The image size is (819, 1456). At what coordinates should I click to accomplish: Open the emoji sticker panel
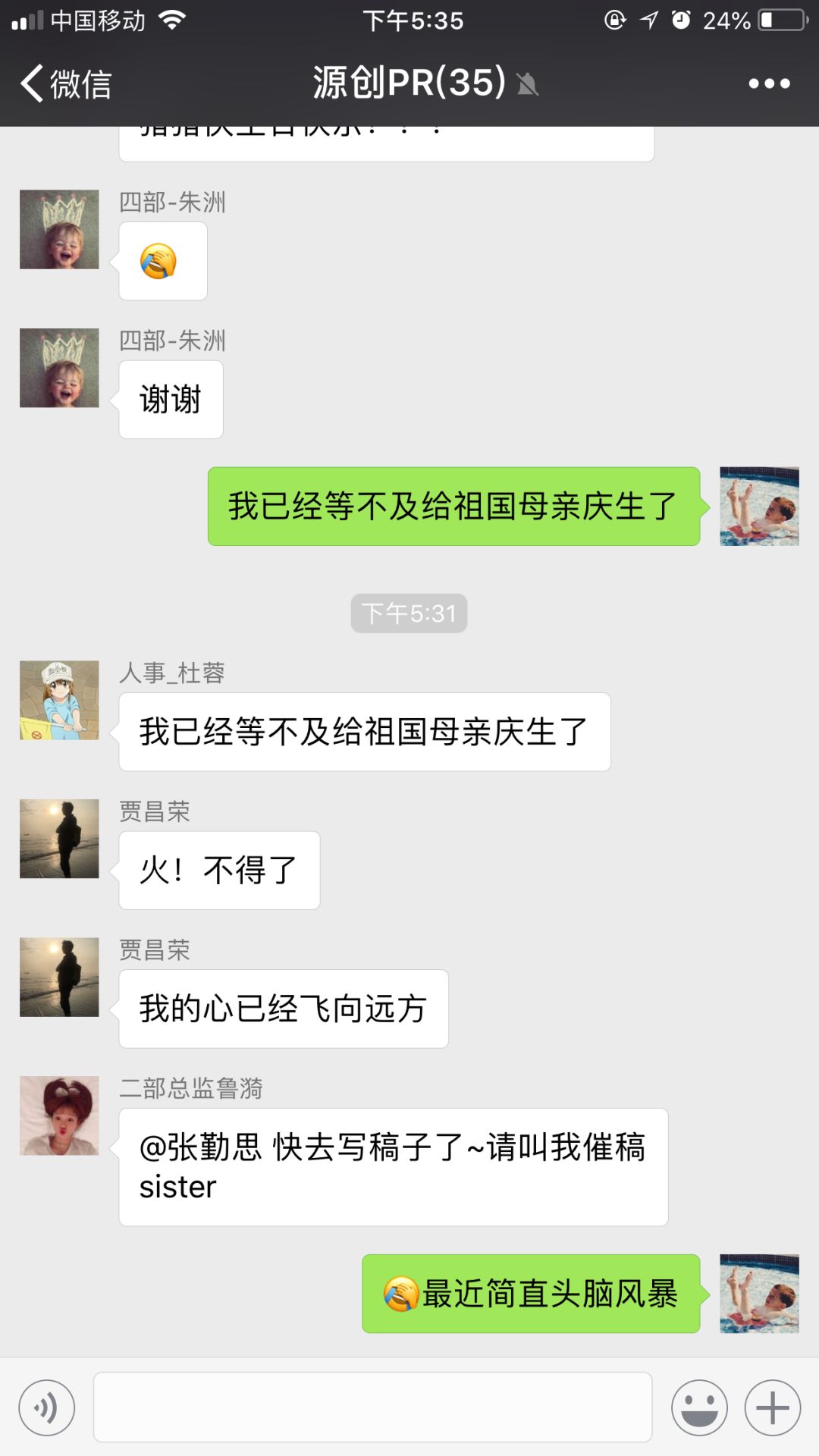(698, 1408)
